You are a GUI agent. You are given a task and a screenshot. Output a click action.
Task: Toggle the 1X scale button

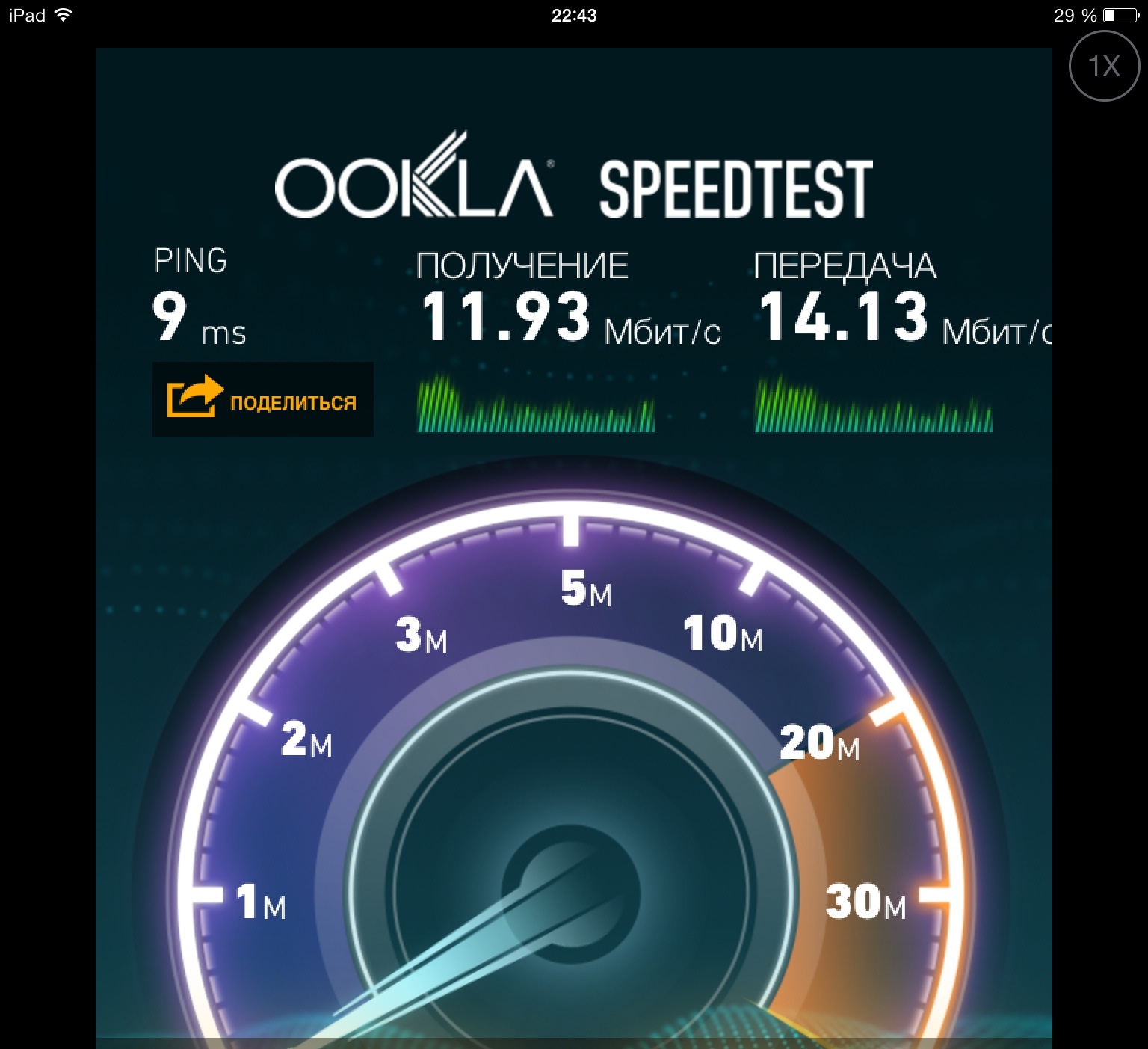tap(1103, 67)
